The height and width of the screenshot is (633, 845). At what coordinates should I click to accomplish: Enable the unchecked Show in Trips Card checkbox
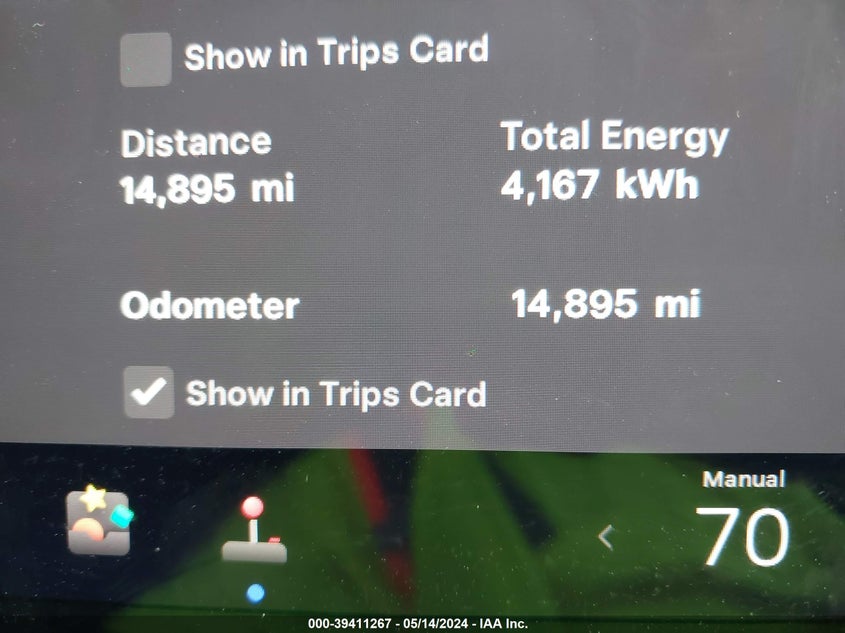pos(146,59)
